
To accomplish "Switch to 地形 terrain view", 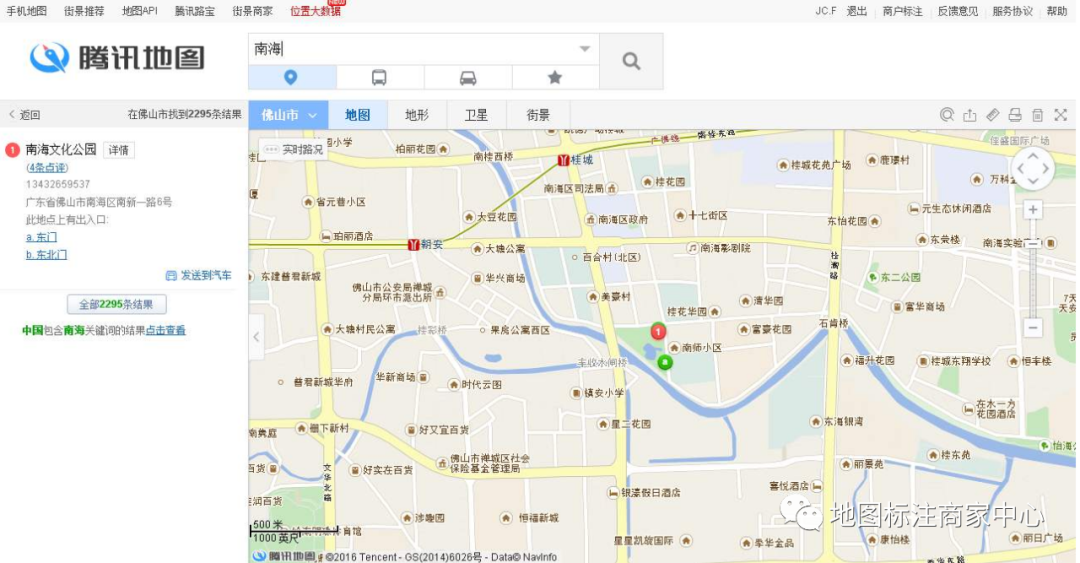I will click(417, 115).
